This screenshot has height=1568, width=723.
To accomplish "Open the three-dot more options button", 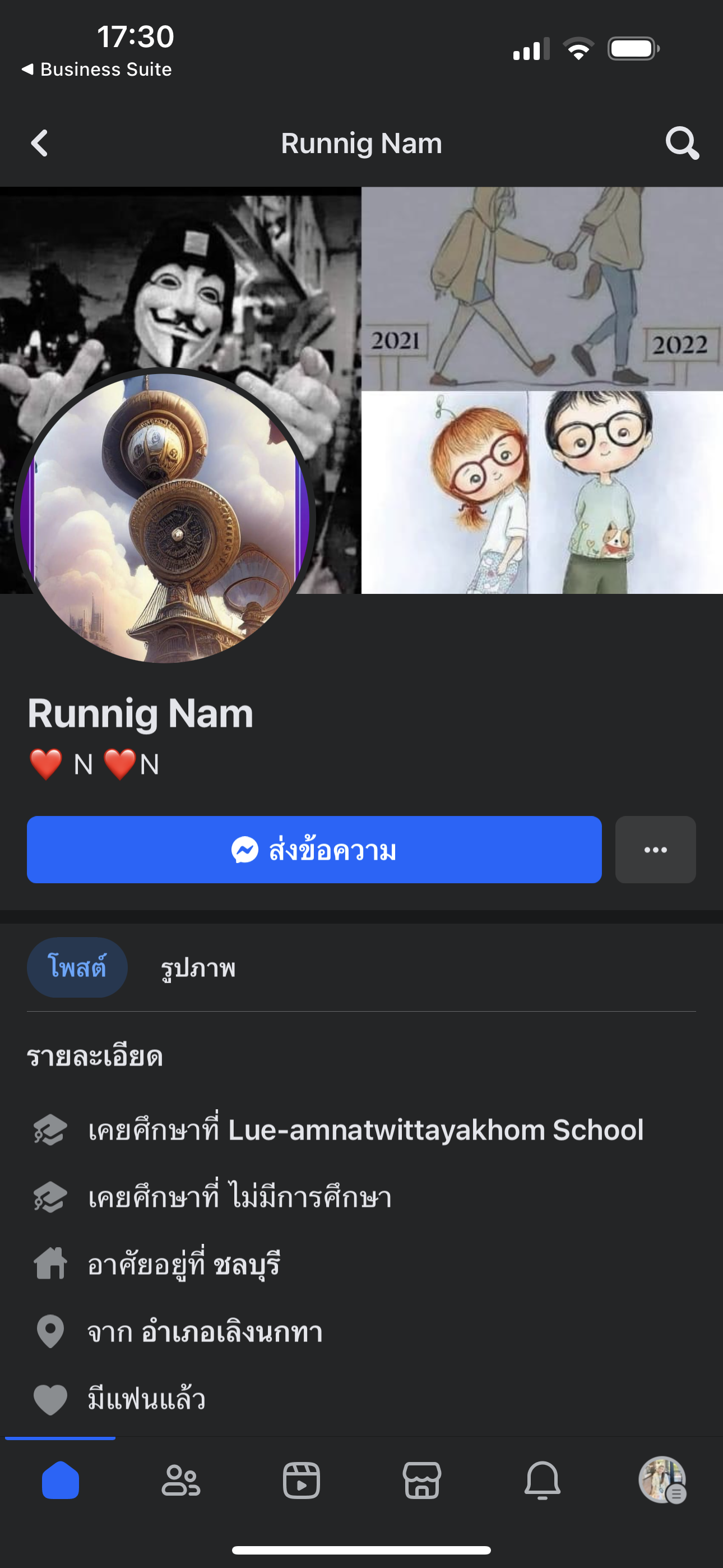I will (655, 850).
